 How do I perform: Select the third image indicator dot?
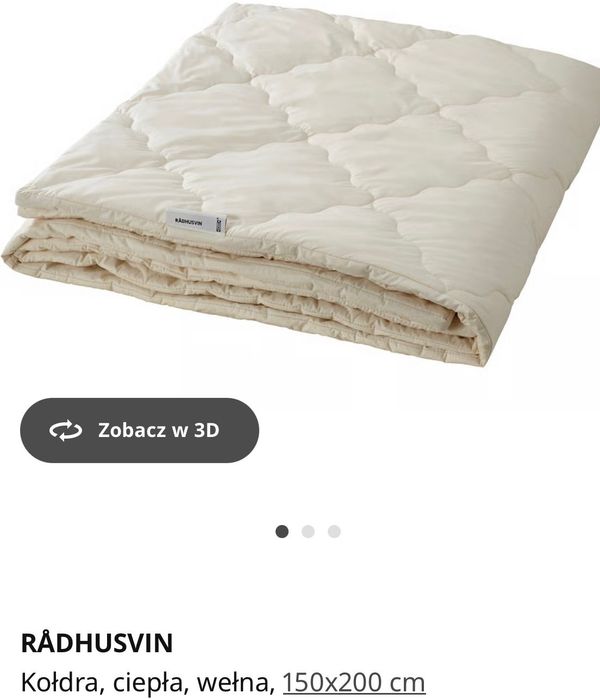click(x=334, y=531)
